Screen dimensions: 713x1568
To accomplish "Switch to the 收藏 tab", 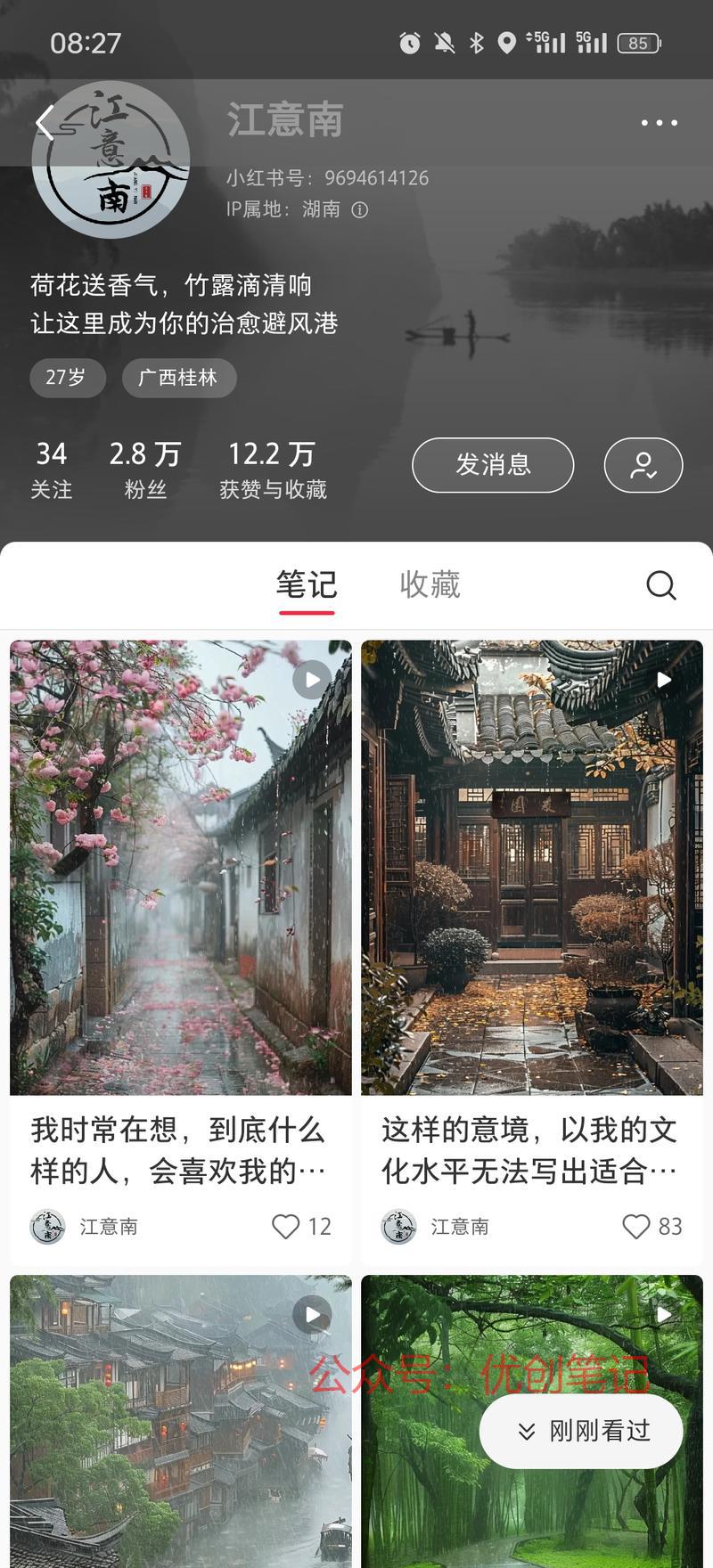I will tap(430, 584).
